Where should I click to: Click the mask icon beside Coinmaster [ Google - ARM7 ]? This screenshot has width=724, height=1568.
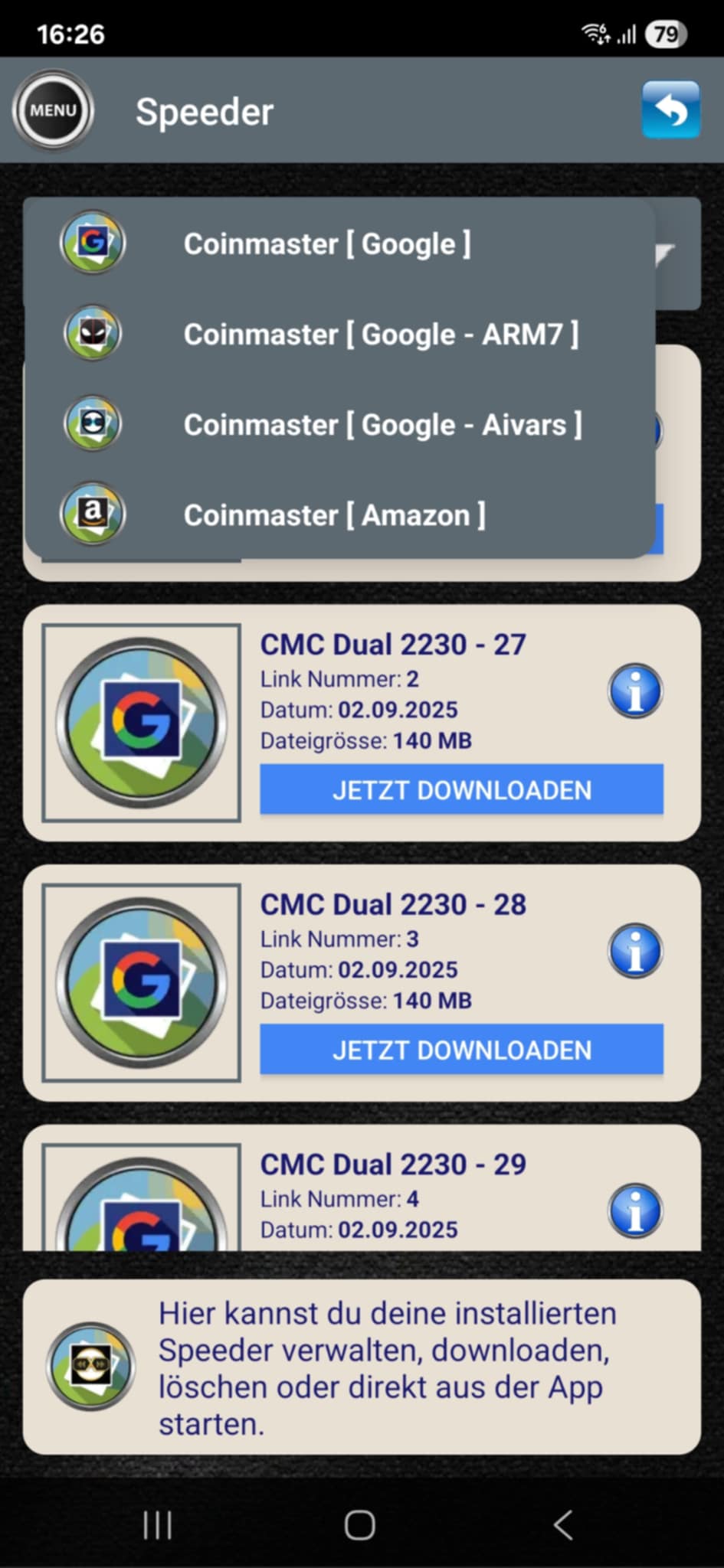(92, 333)
